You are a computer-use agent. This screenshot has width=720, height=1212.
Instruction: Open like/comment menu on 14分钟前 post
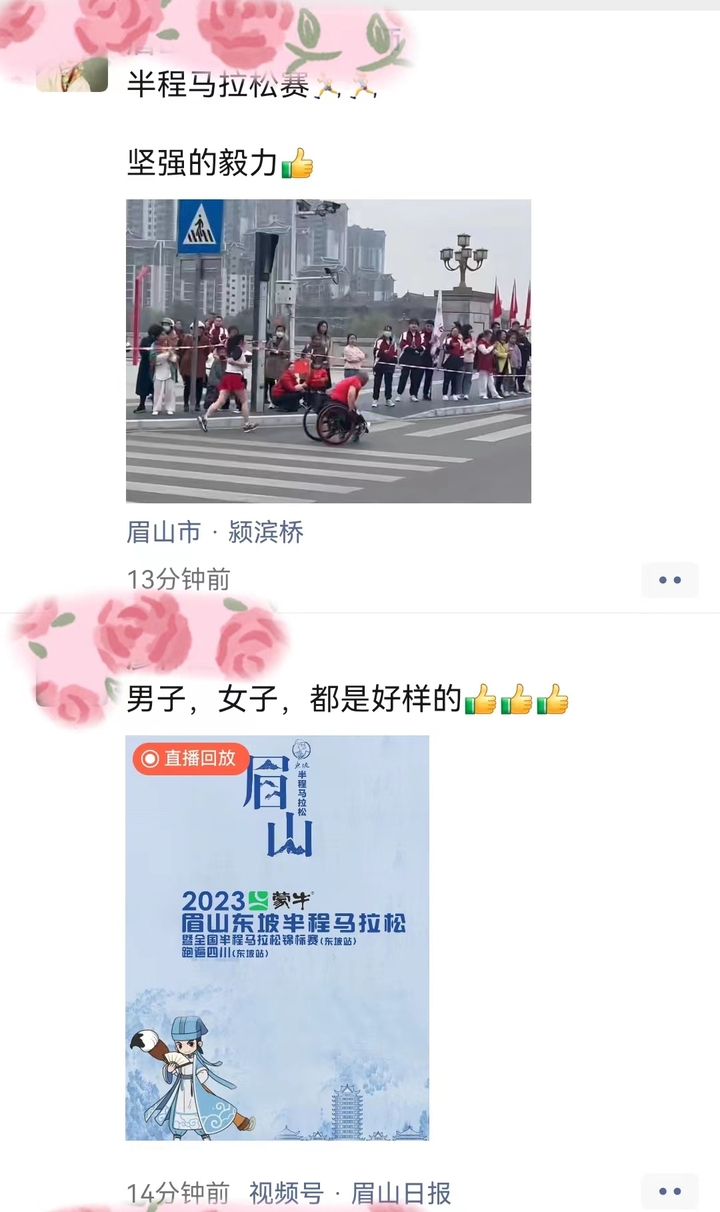669,1191
